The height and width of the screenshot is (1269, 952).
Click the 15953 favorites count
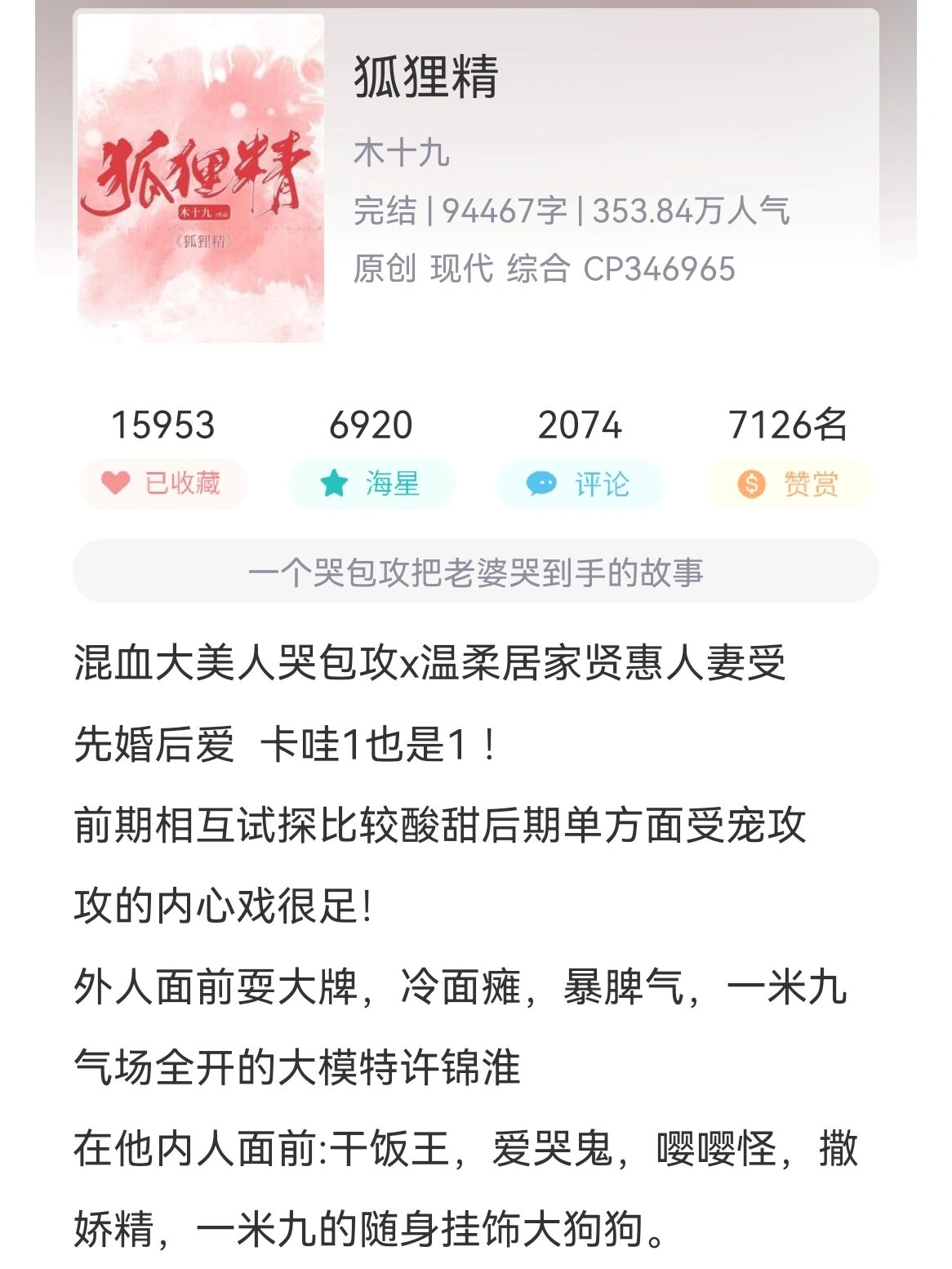tap(162, 425)
